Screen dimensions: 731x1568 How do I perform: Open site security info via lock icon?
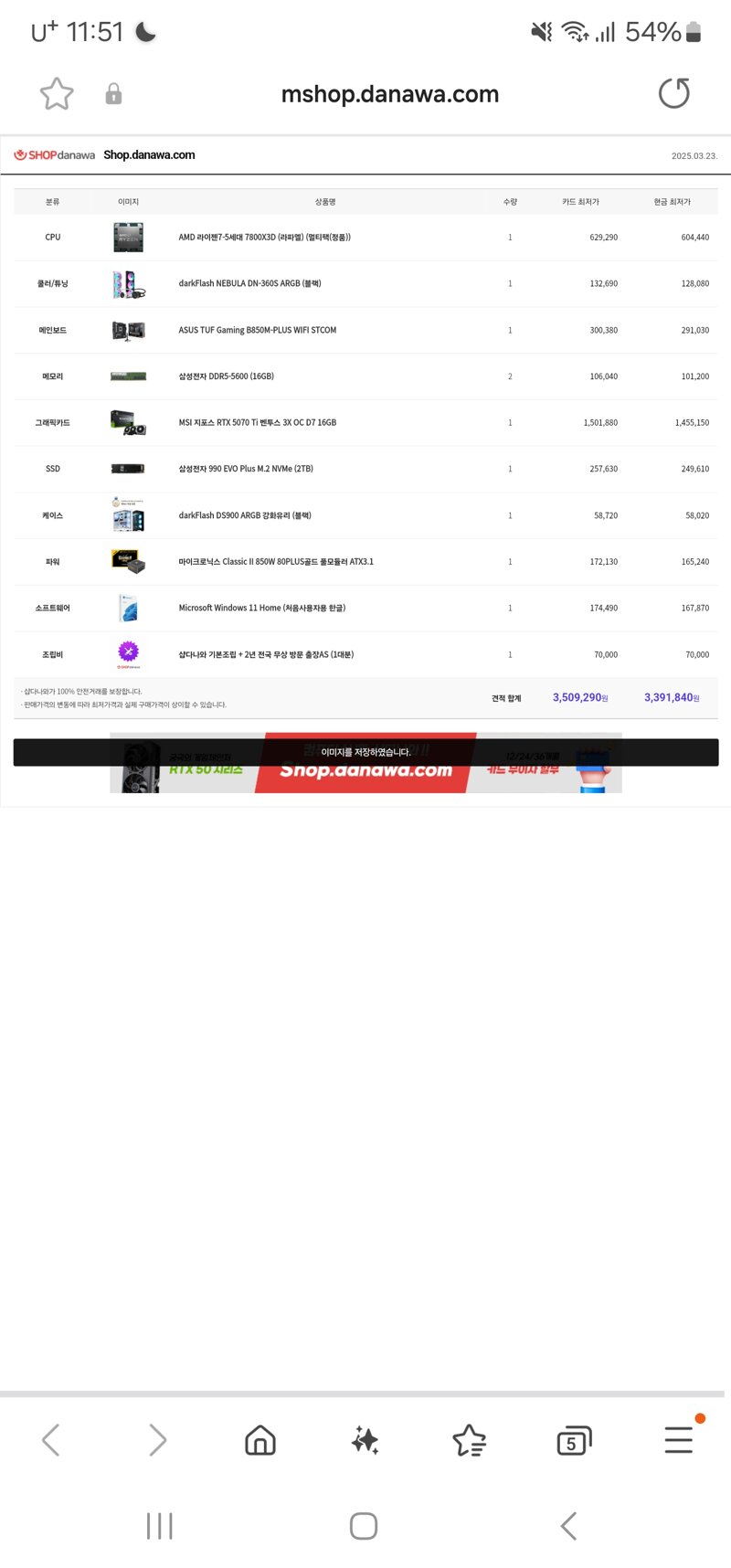coord(113,93)
